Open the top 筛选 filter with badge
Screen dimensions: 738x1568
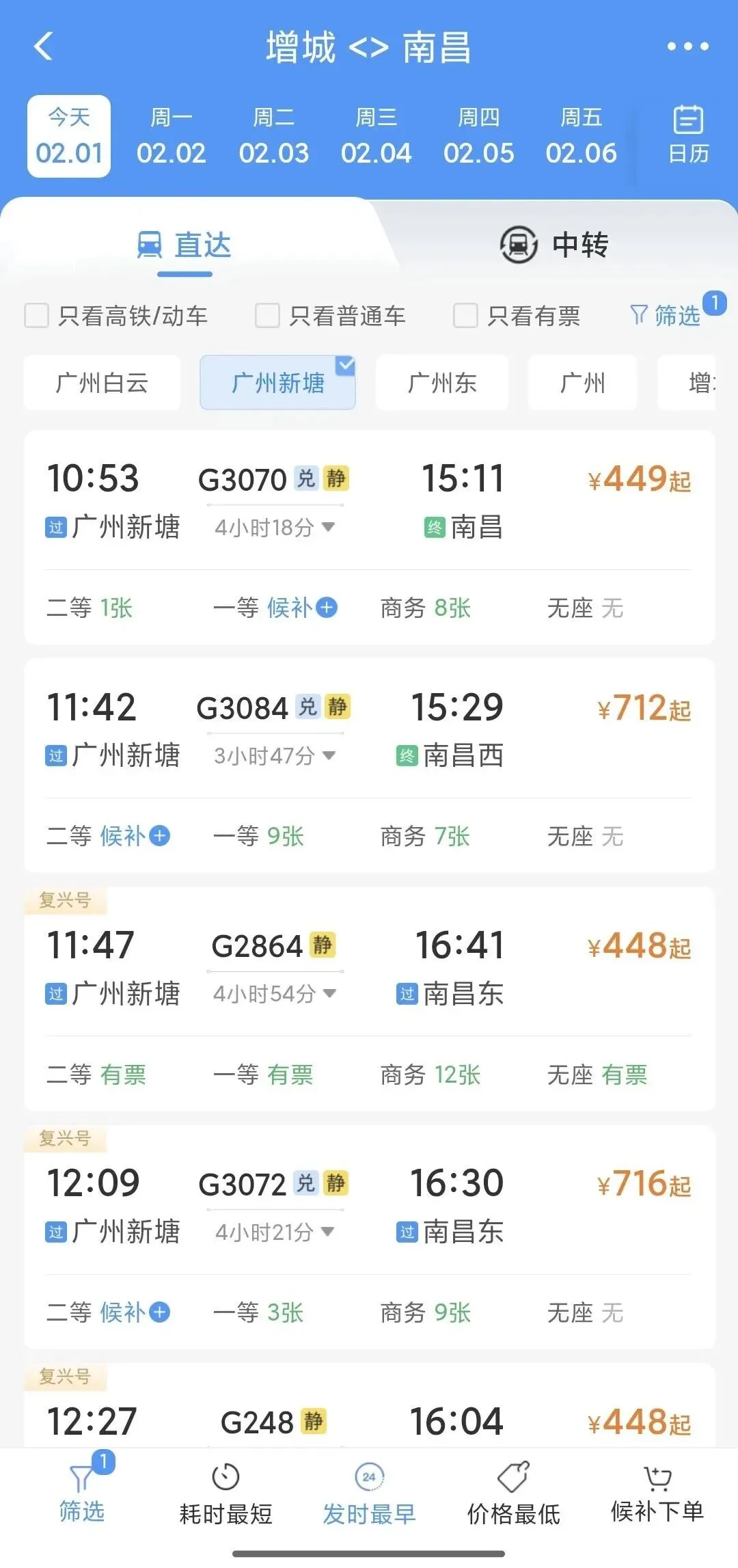click(x=666, y=315)
